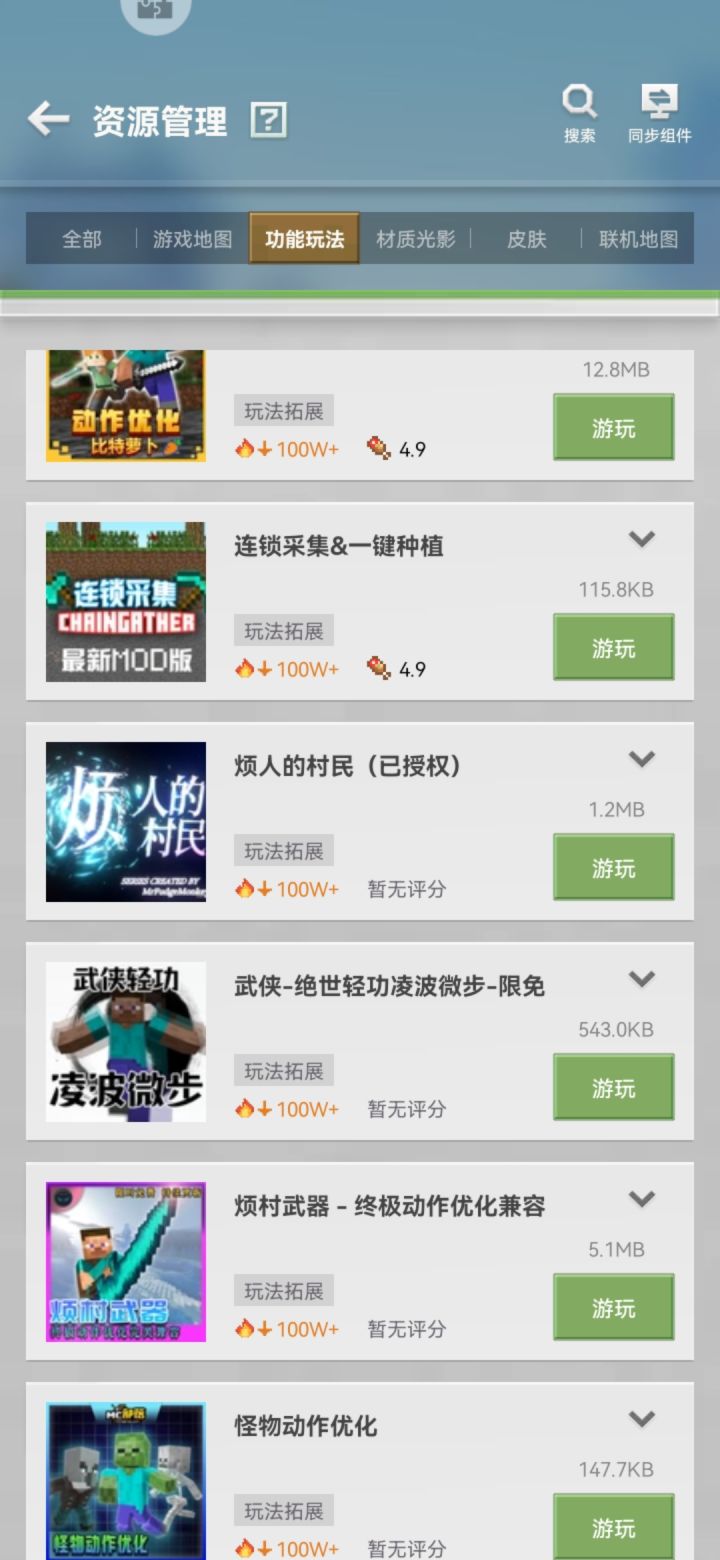Image resolution: width=720 pixels, height=1560 pixels.
Task: Tap the flame icon under 烦人的村民
Action: [245, 888]
